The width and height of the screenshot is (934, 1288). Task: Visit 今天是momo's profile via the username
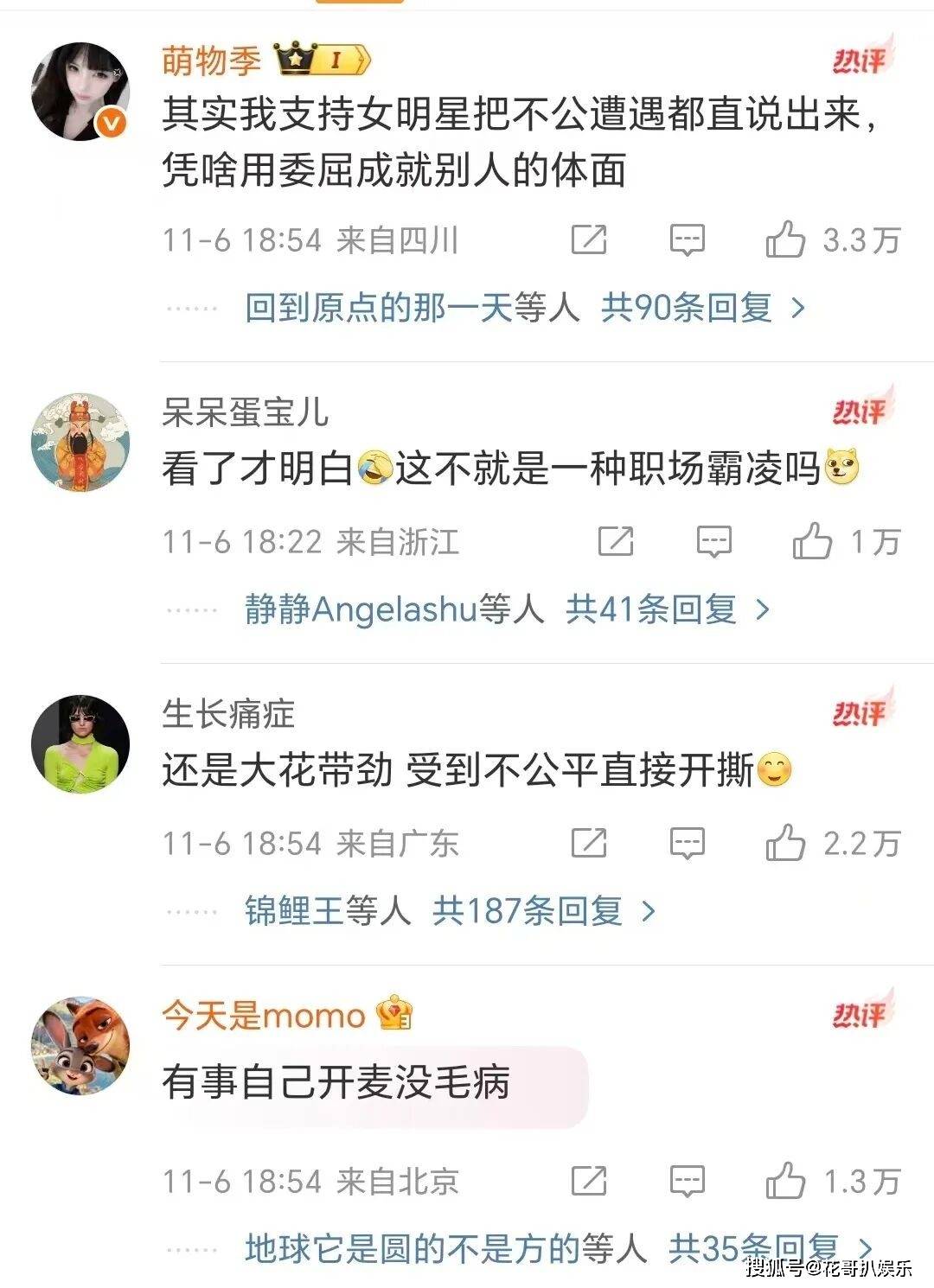point(263,1015)
